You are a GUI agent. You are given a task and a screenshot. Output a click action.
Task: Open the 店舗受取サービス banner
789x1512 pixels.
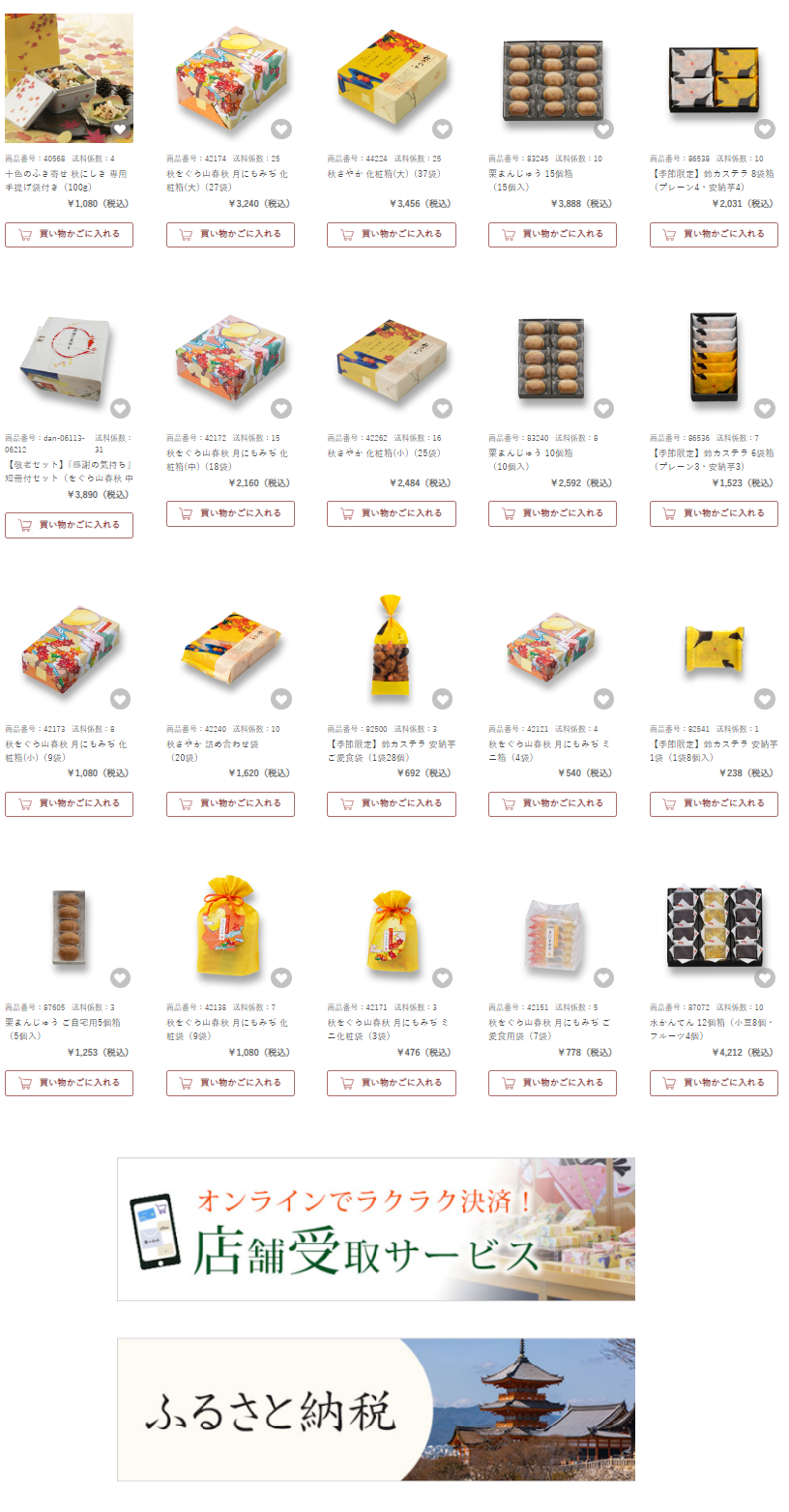point(376,1229)
